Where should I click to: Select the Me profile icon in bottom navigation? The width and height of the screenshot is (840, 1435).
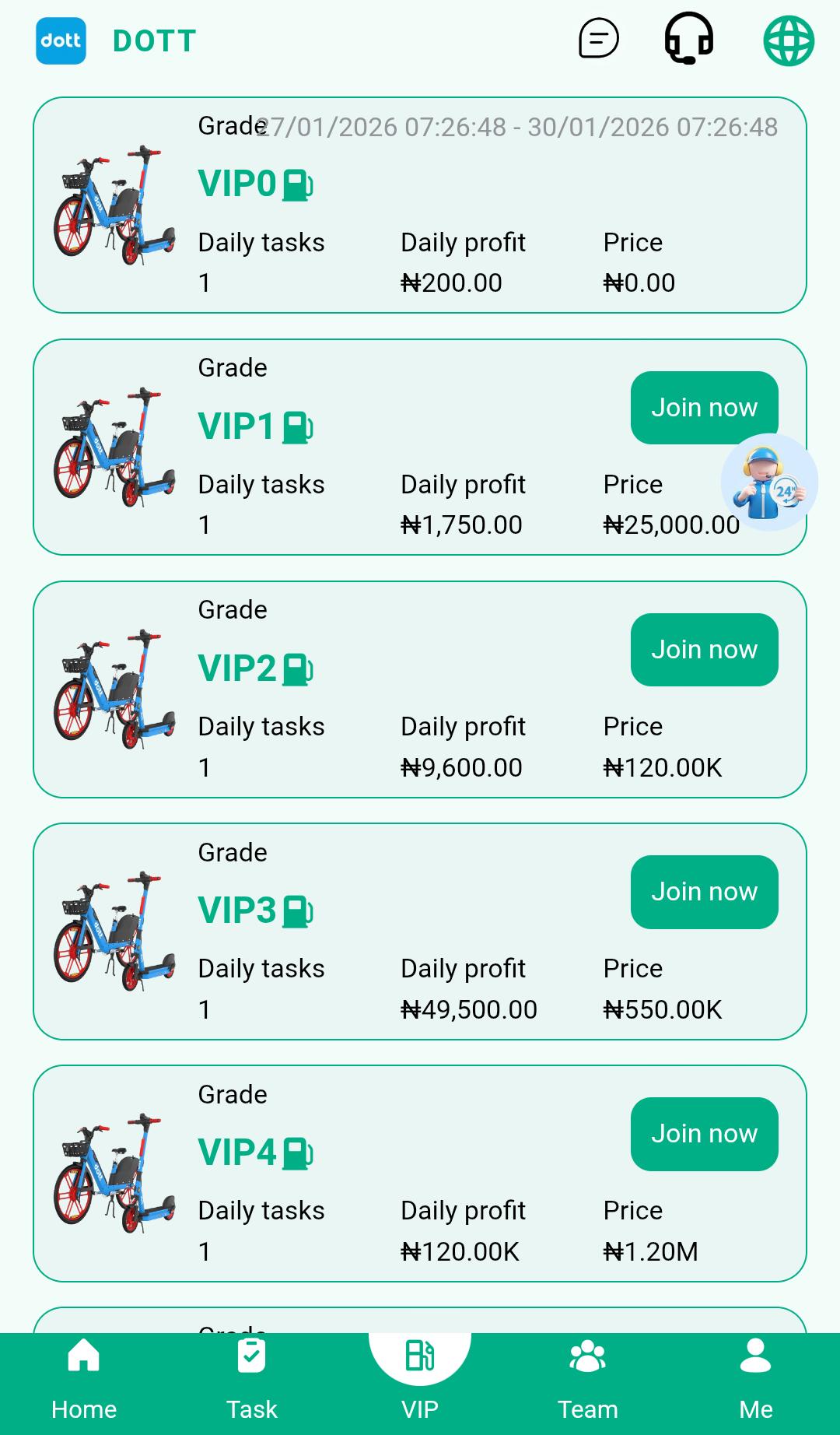756,1354
